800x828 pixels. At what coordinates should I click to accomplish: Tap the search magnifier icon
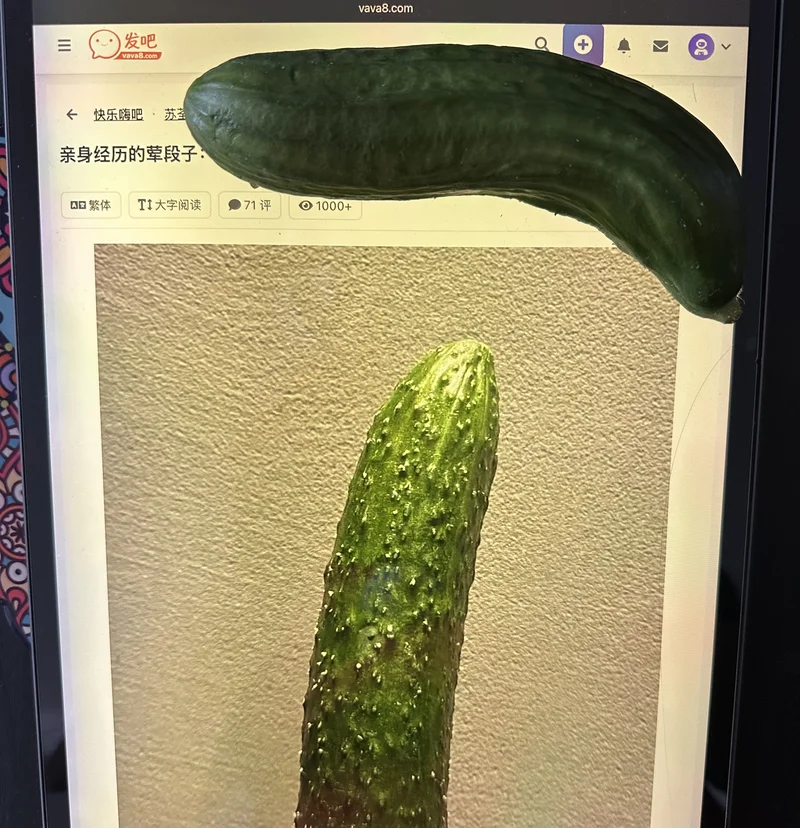(x=542, y=44)
